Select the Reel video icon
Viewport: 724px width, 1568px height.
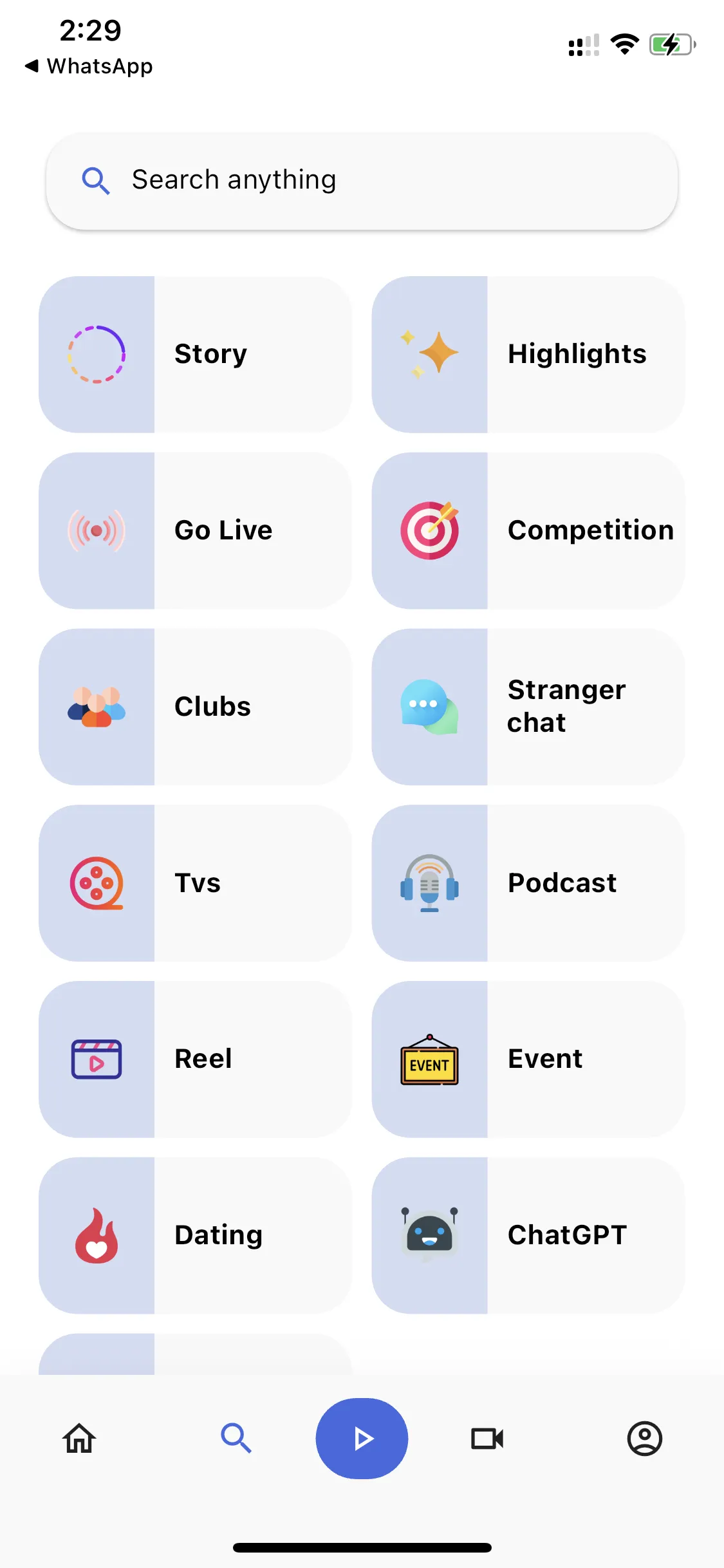tap(97, 1059)
